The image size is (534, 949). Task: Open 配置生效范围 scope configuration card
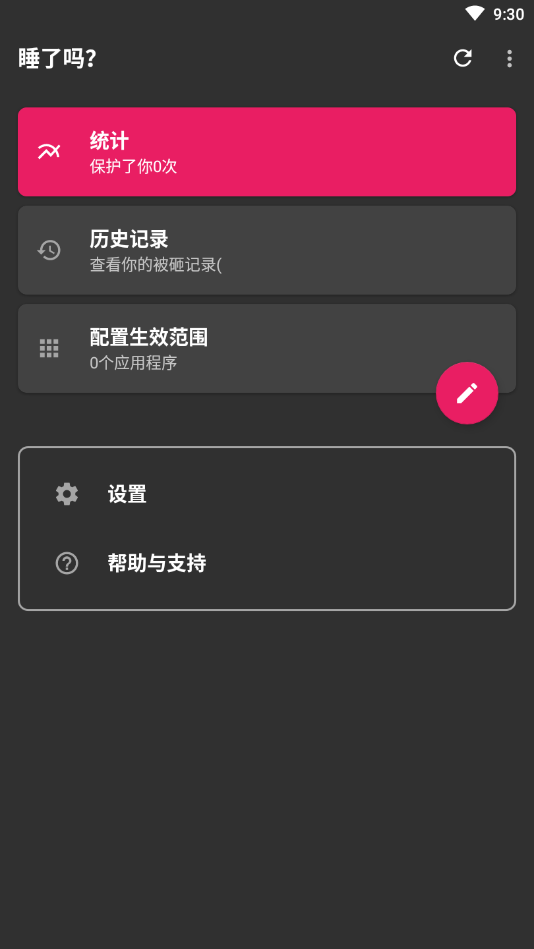click(x=267, y=348)
